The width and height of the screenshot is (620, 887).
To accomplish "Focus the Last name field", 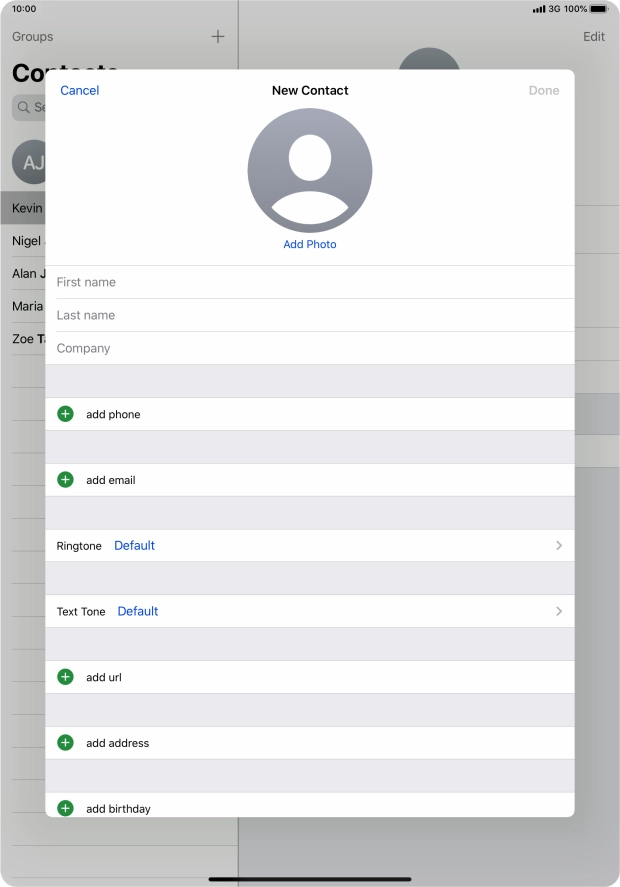I will click(309, 315).
